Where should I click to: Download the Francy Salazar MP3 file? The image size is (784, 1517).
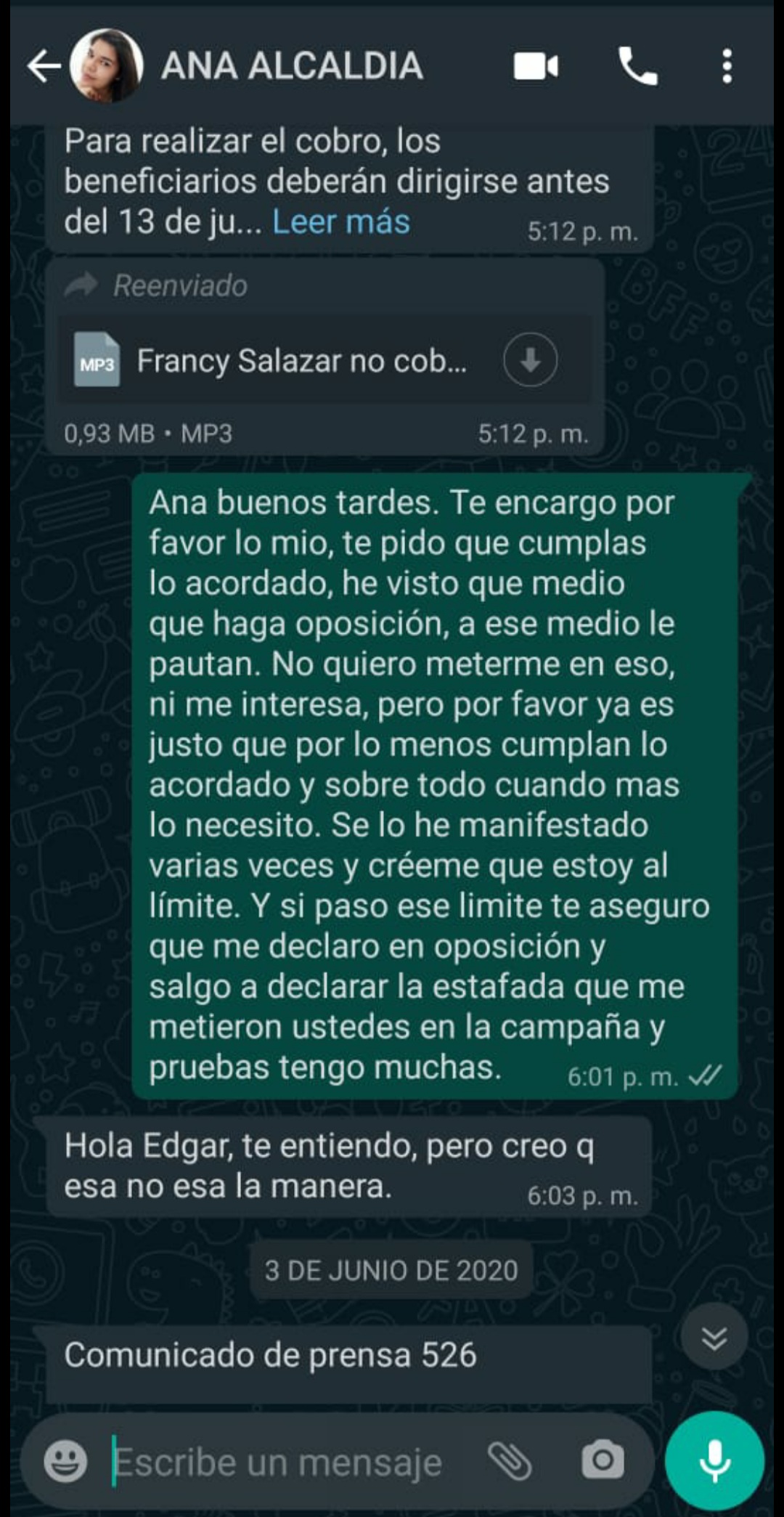tap(531, 360)
